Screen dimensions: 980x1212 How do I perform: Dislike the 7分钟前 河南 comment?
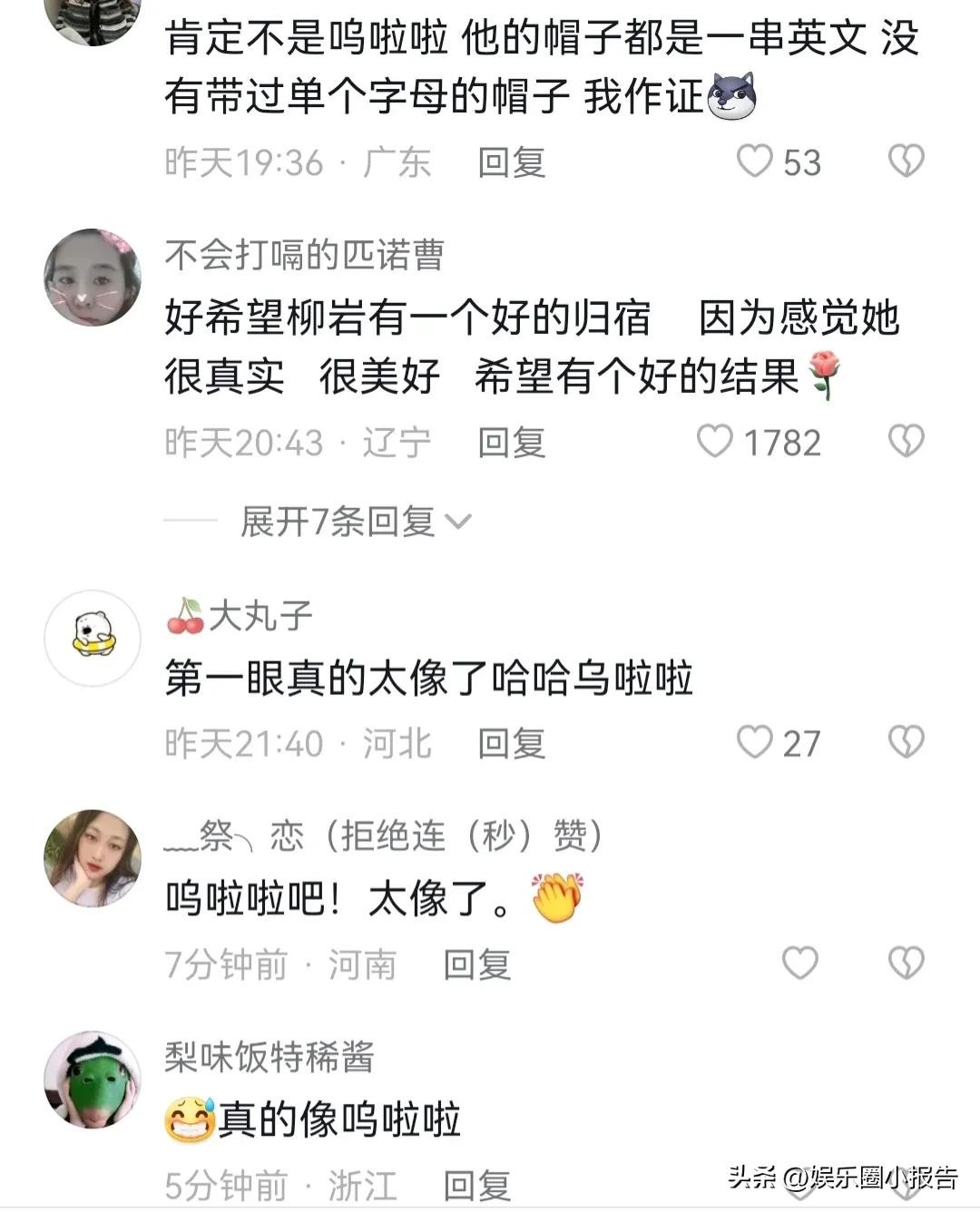coord(905,963)
